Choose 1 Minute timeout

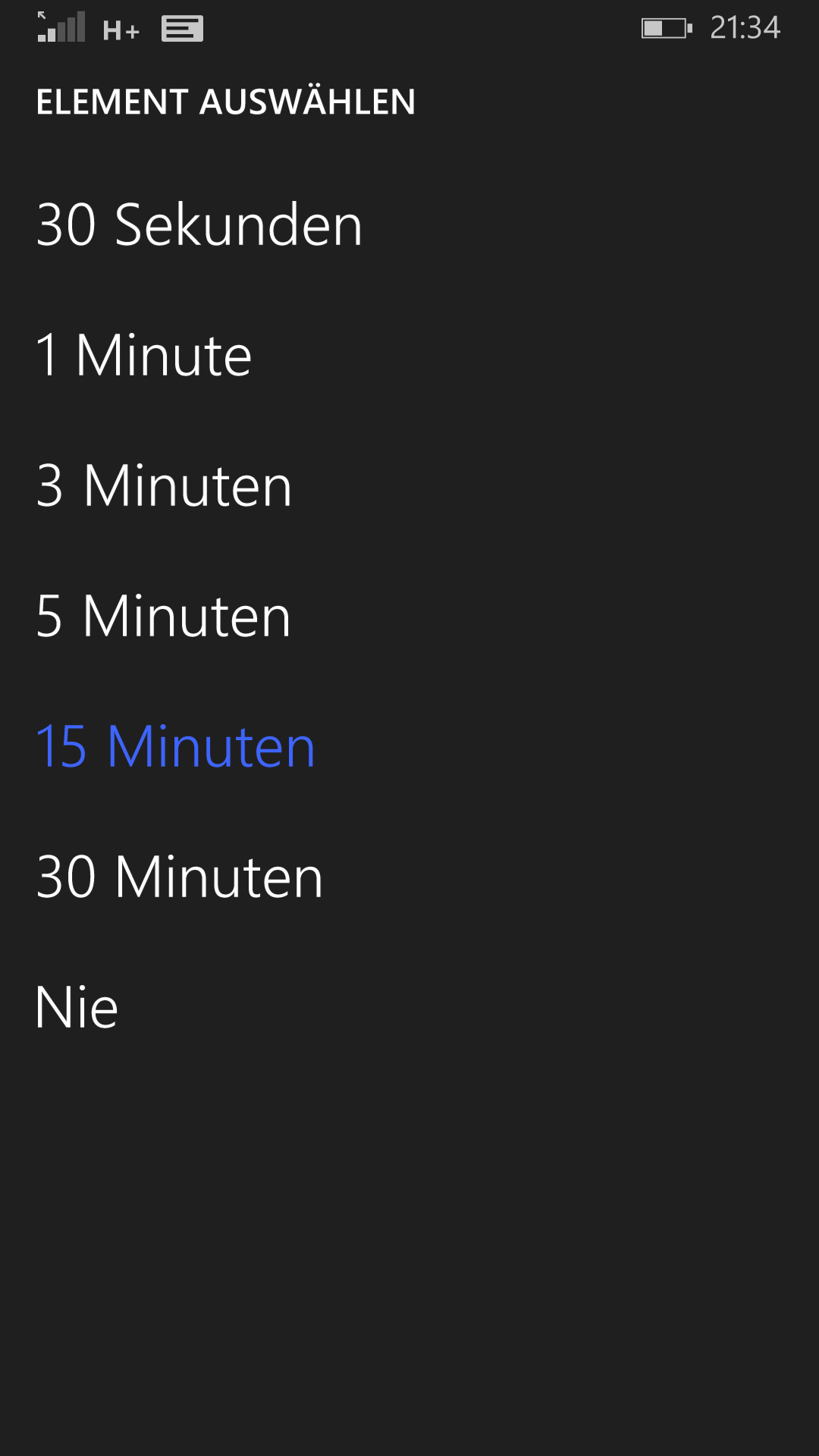[x=144, y=355]
